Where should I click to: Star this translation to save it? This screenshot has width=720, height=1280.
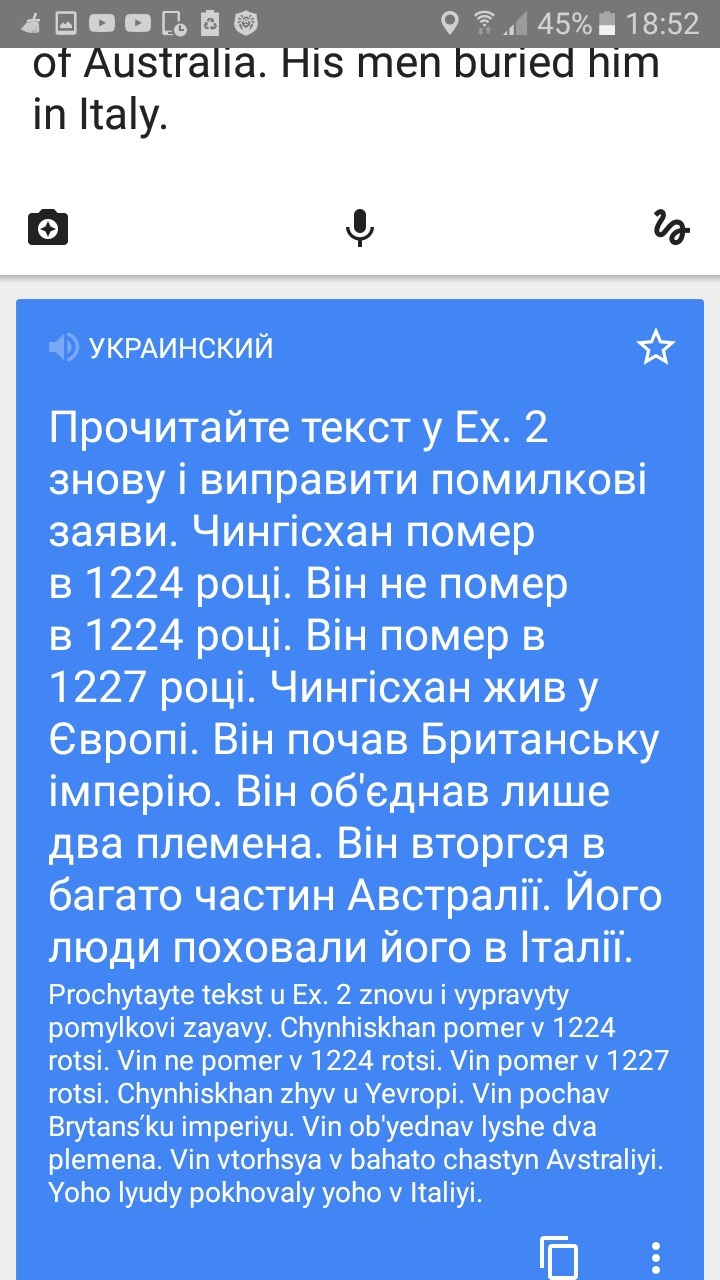656,348
